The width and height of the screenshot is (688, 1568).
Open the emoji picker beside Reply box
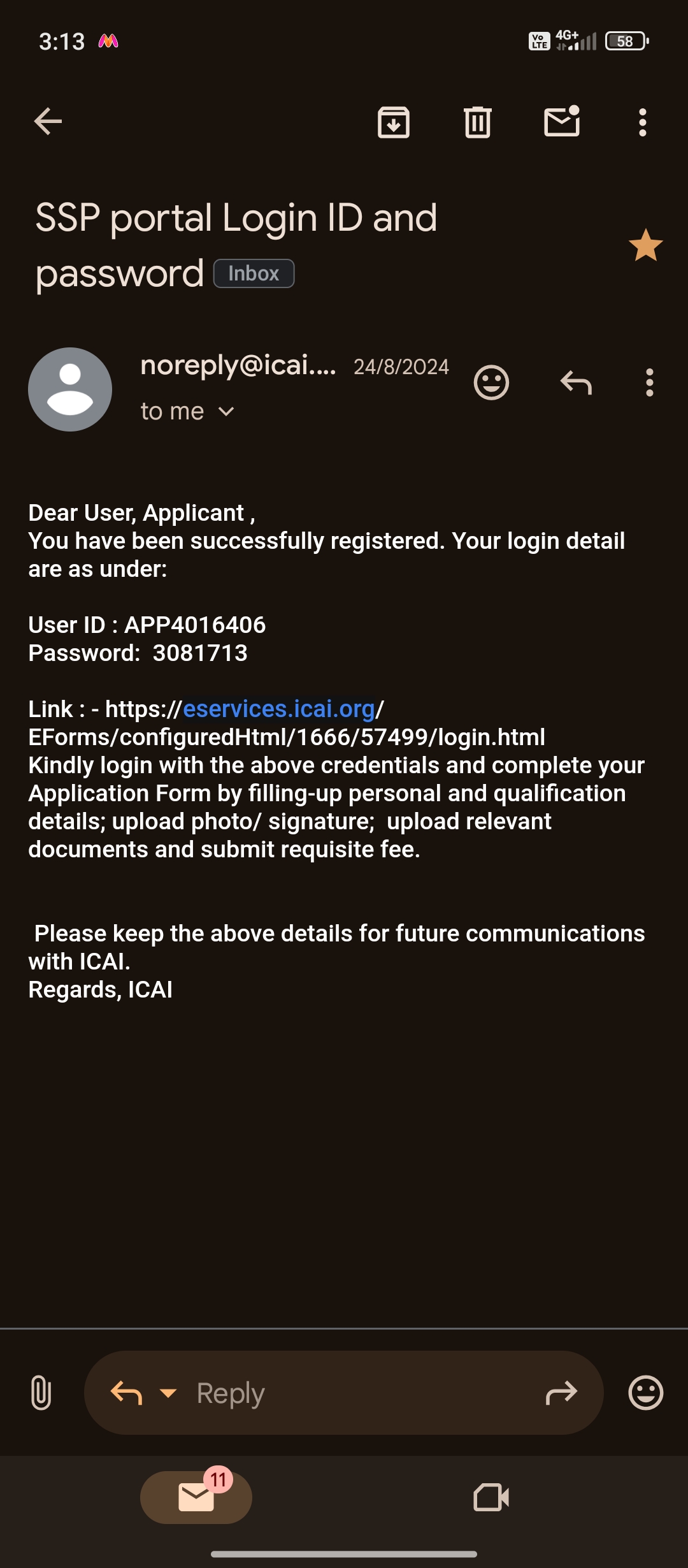pyautogui.click(x=645, y=1393)
